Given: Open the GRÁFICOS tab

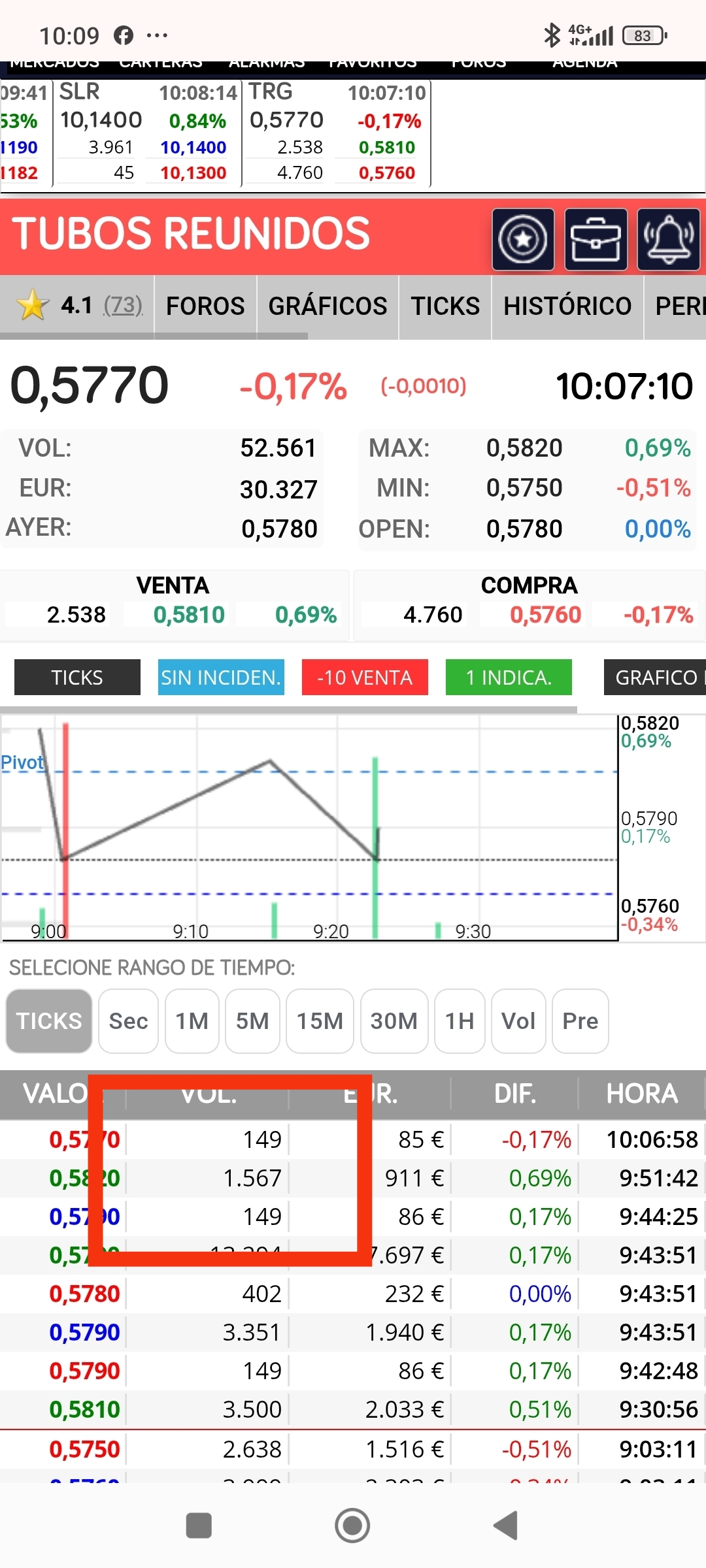Looking at the screenshot, I should (x=328, y=306).
